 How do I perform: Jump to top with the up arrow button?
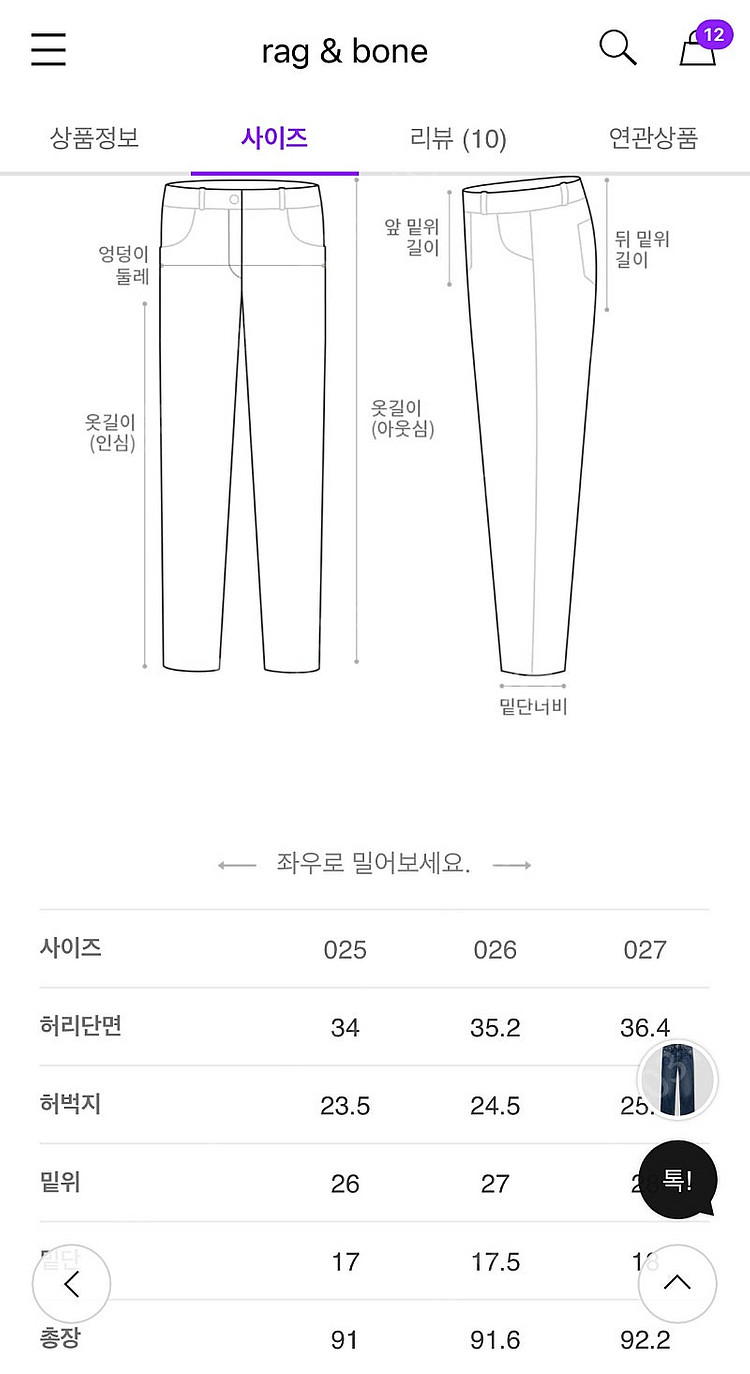pos(677,1284)
